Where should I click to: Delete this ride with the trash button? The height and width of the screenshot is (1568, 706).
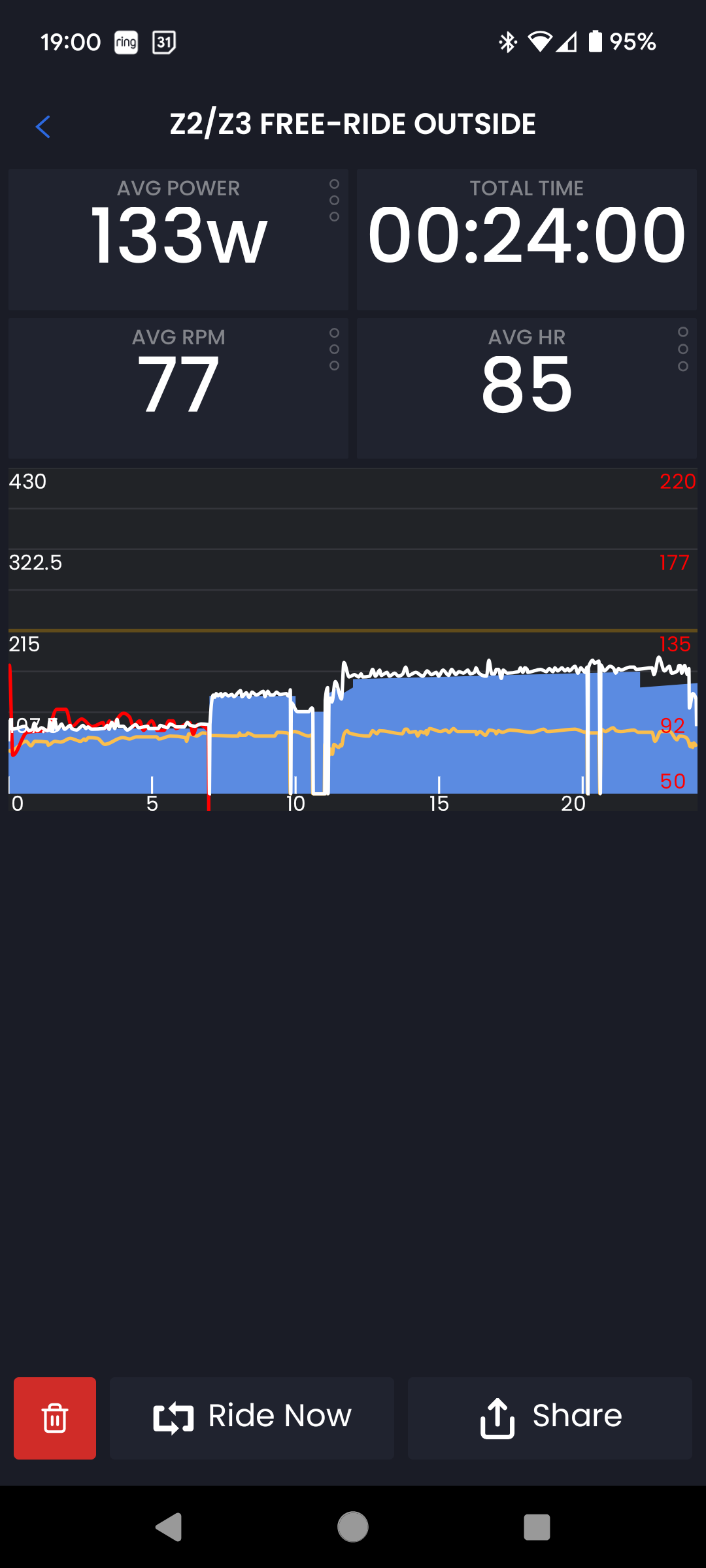tap(55, 1418)
